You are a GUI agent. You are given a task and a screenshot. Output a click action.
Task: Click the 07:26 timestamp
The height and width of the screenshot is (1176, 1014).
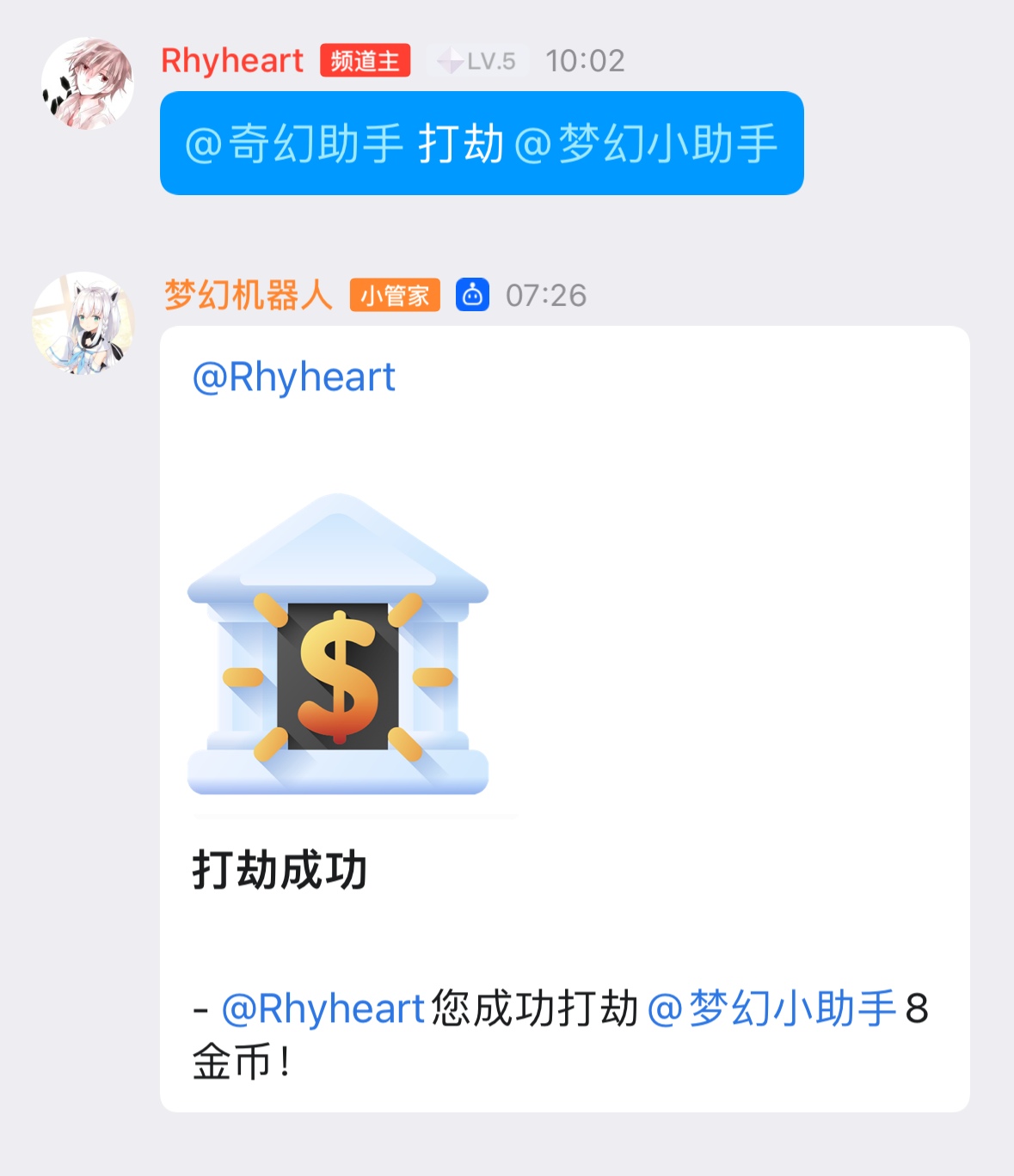click(548, 296)
